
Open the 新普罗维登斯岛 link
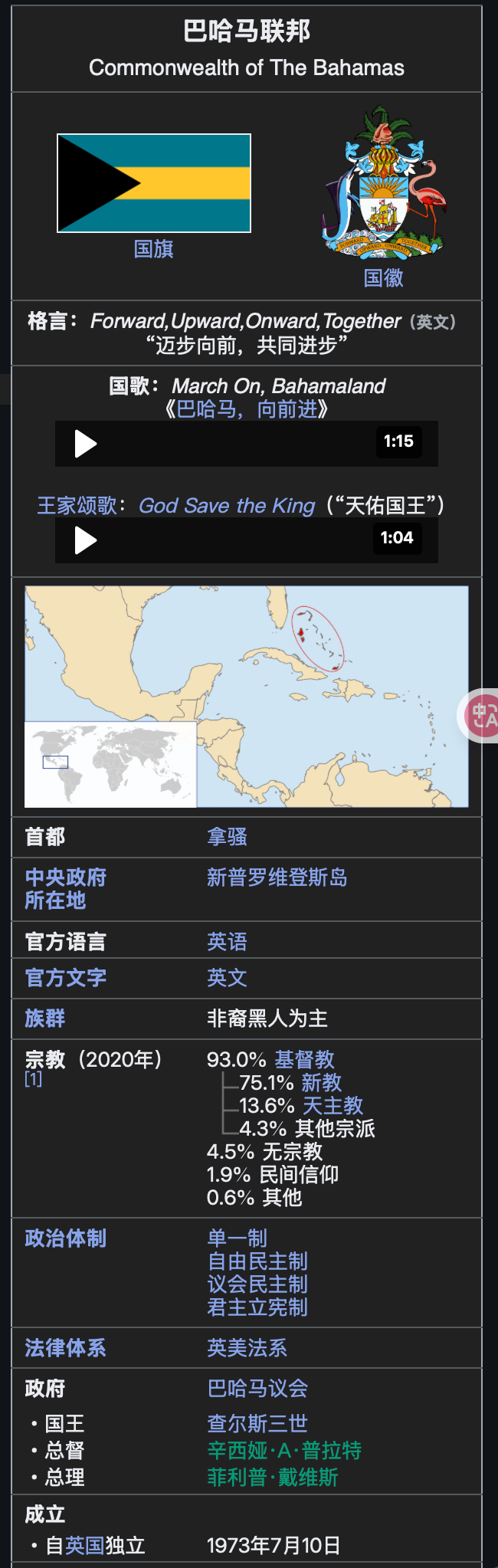[x=277, y=877]
